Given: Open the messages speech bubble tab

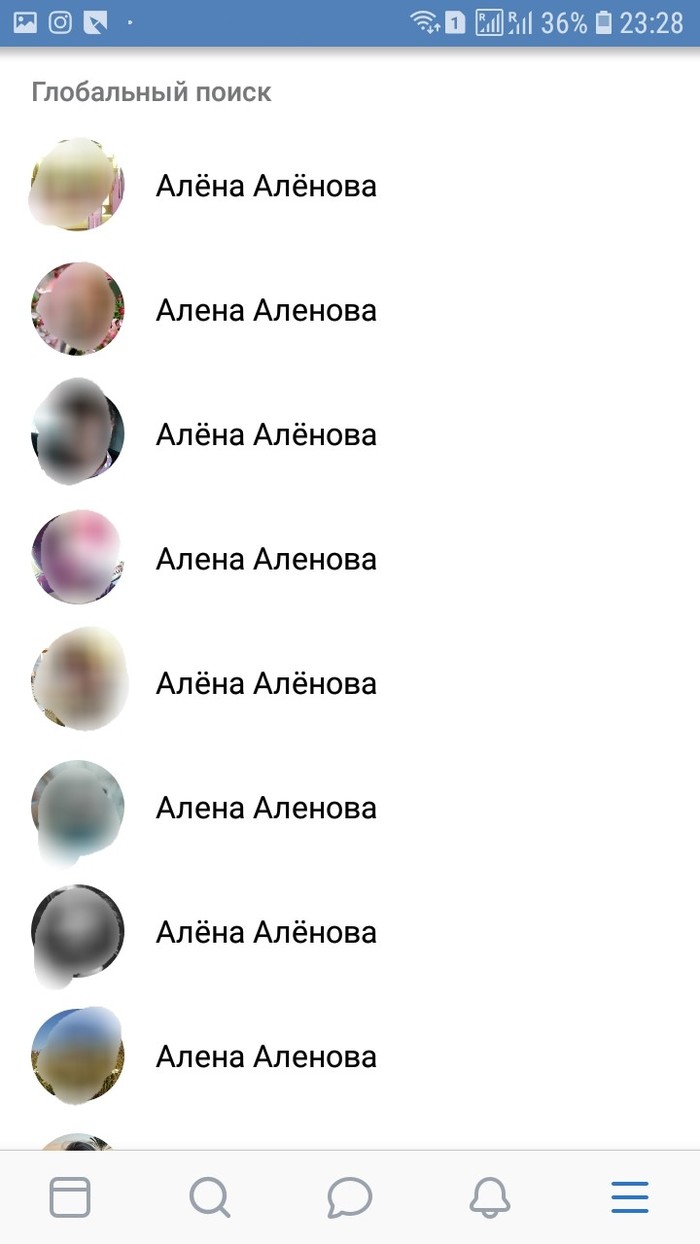Looking at the screenshot, I should pos(350,1196).
